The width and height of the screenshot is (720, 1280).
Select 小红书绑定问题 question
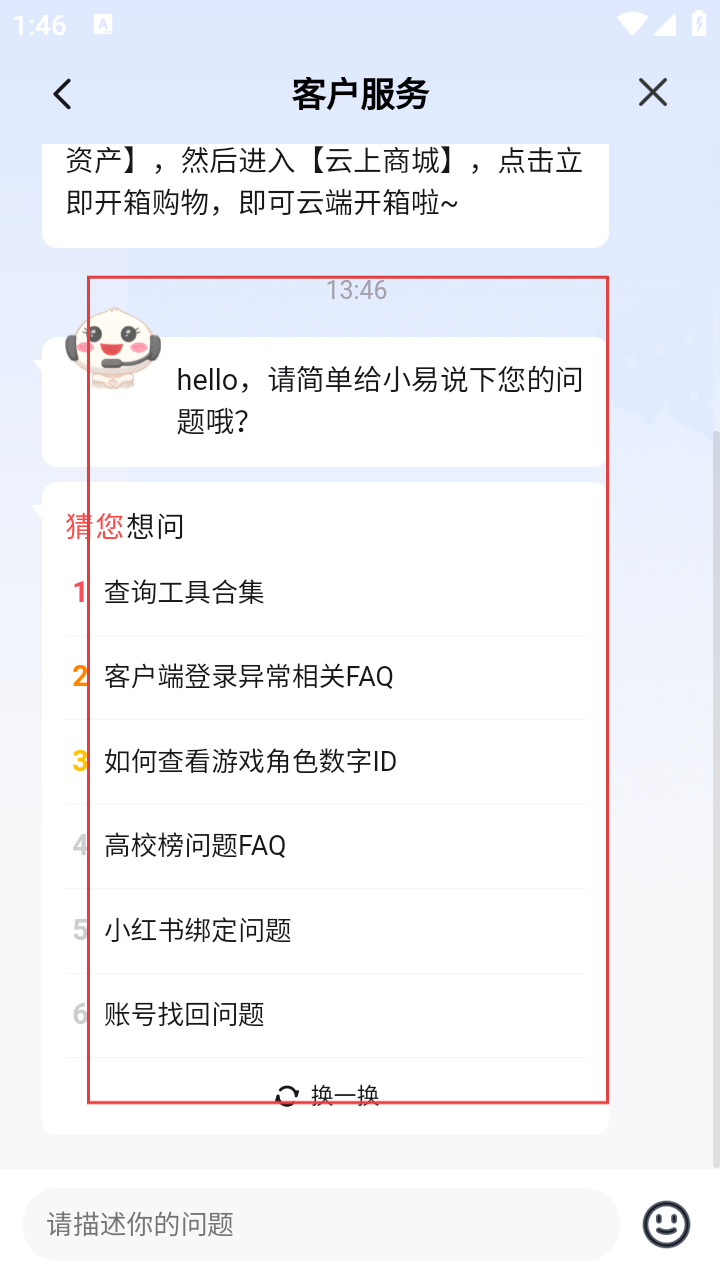[x=198, y=931]
